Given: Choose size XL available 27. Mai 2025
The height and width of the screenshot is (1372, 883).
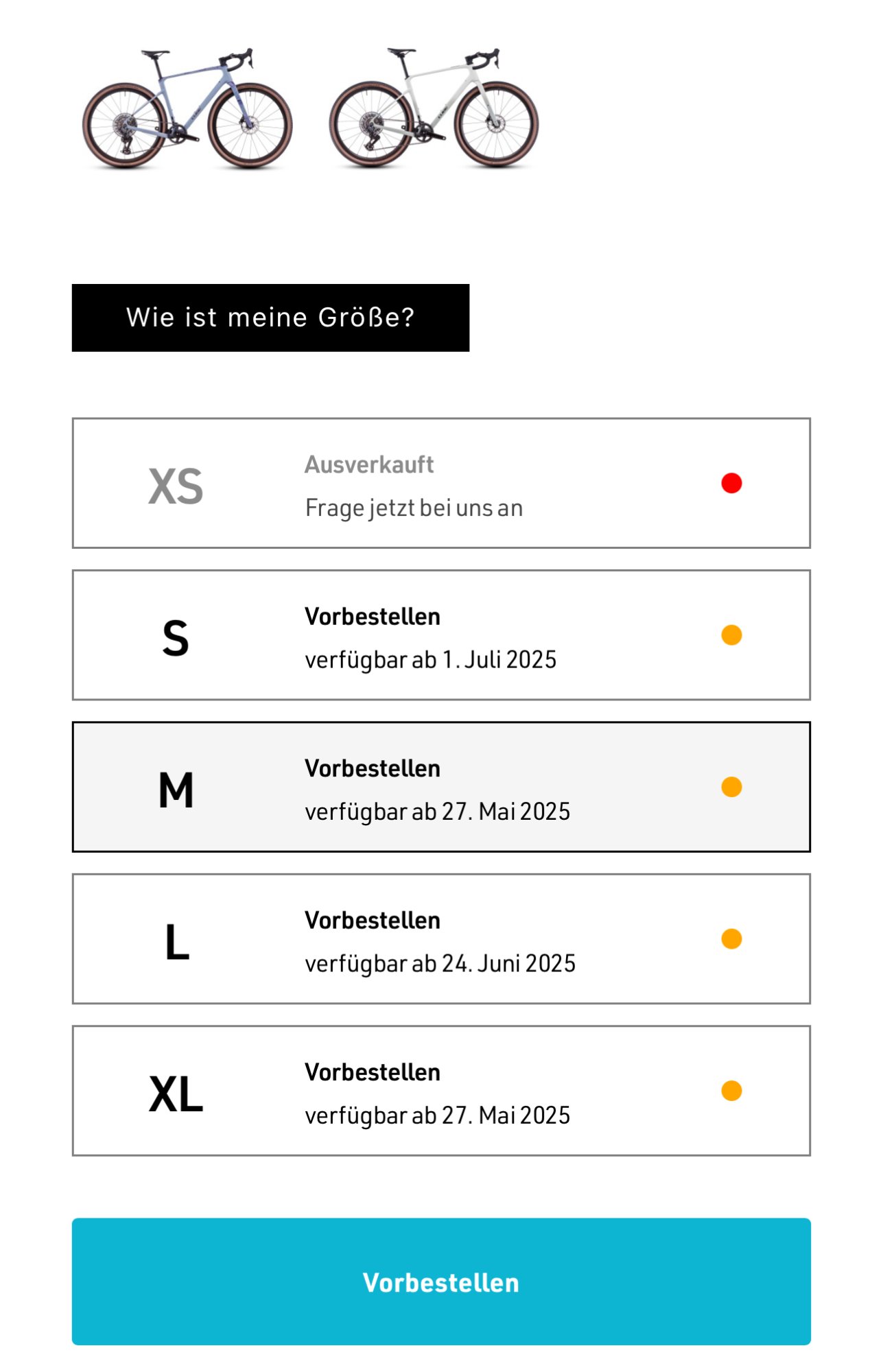Looking at the screenshot, I should 441,1091.
